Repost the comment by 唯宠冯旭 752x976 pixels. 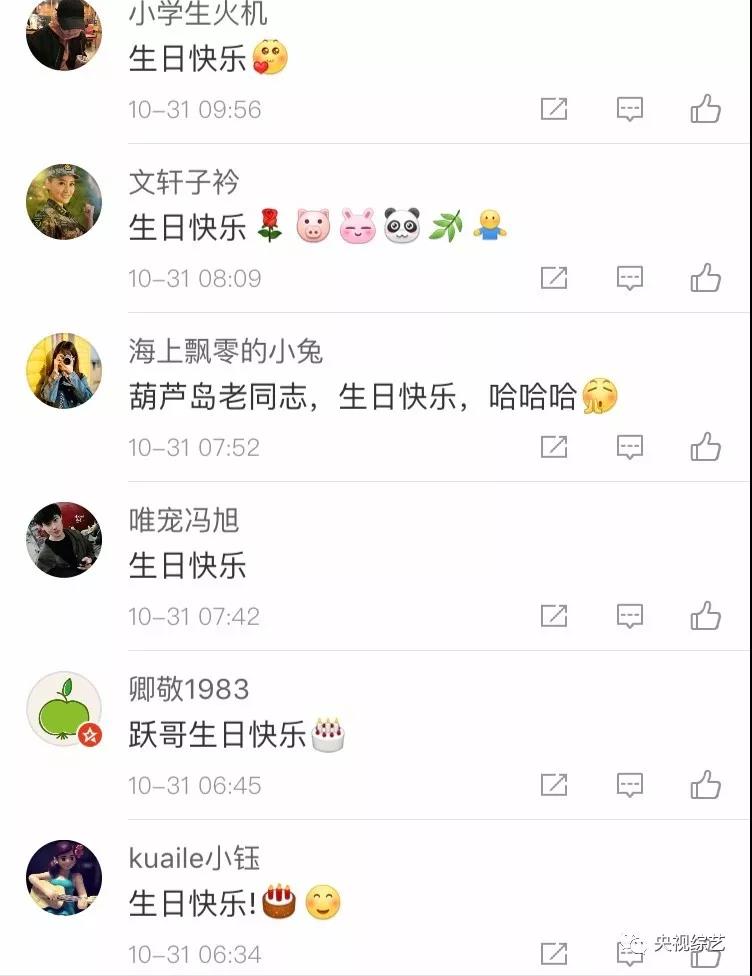[x=554, y=616]
